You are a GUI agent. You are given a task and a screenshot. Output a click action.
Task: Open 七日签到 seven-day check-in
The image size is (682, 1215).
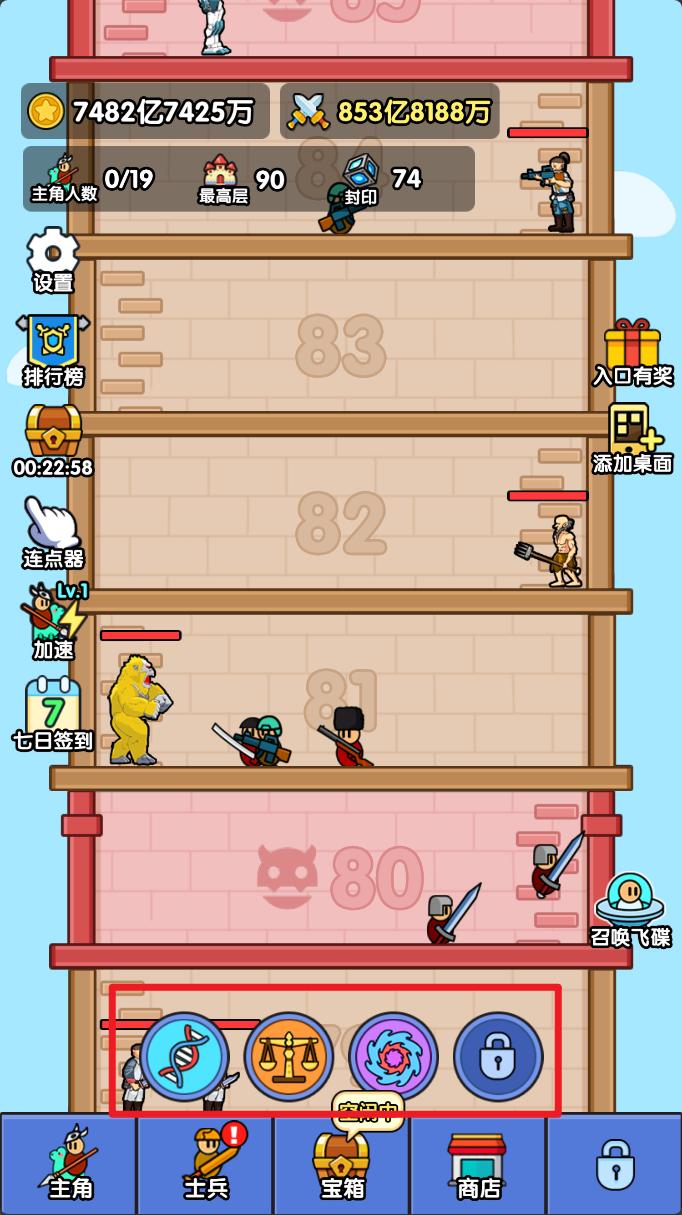[x=53, y=714]
